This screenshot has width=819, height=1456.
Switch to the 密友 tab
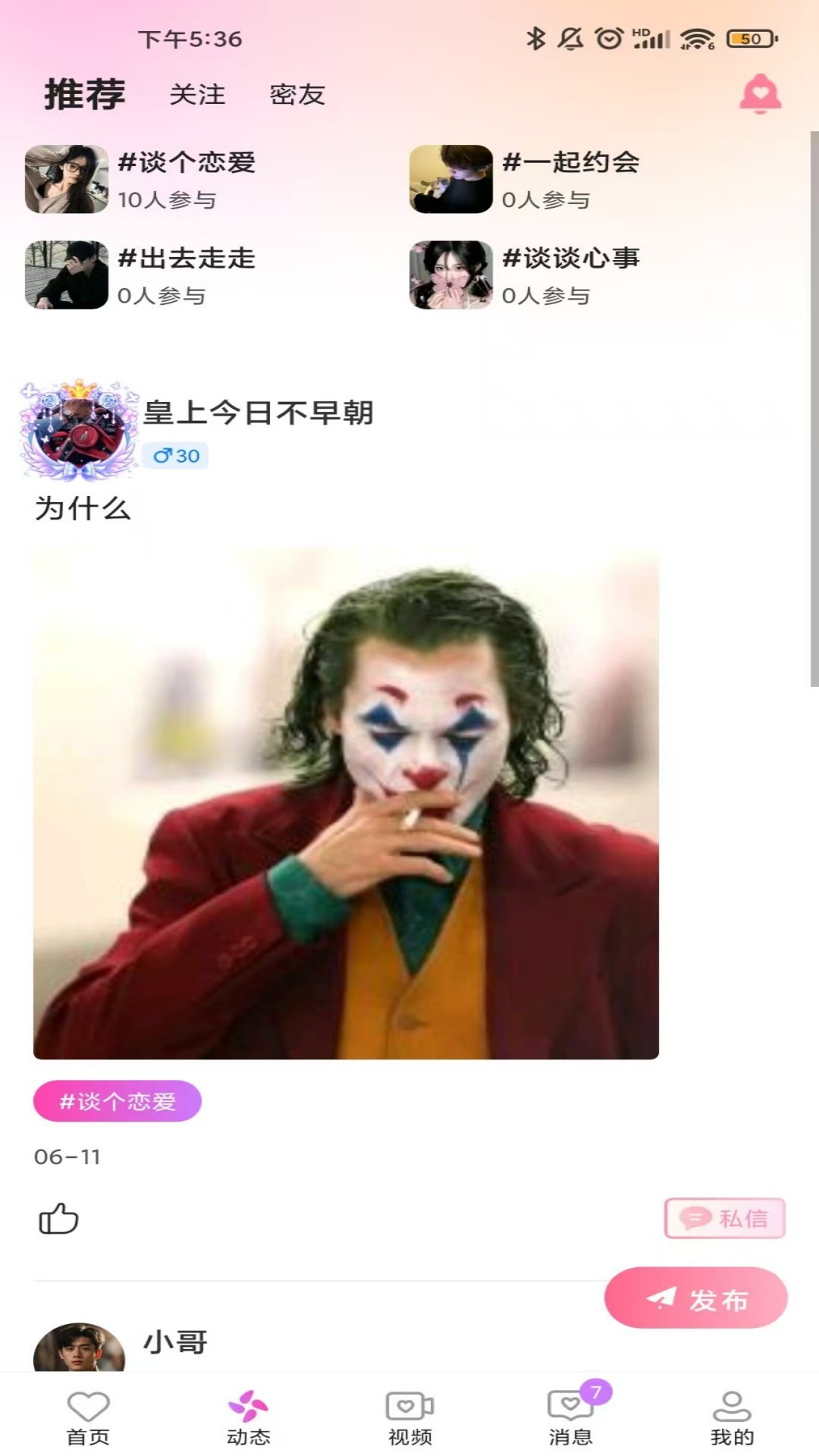click(x=297, y=94)
